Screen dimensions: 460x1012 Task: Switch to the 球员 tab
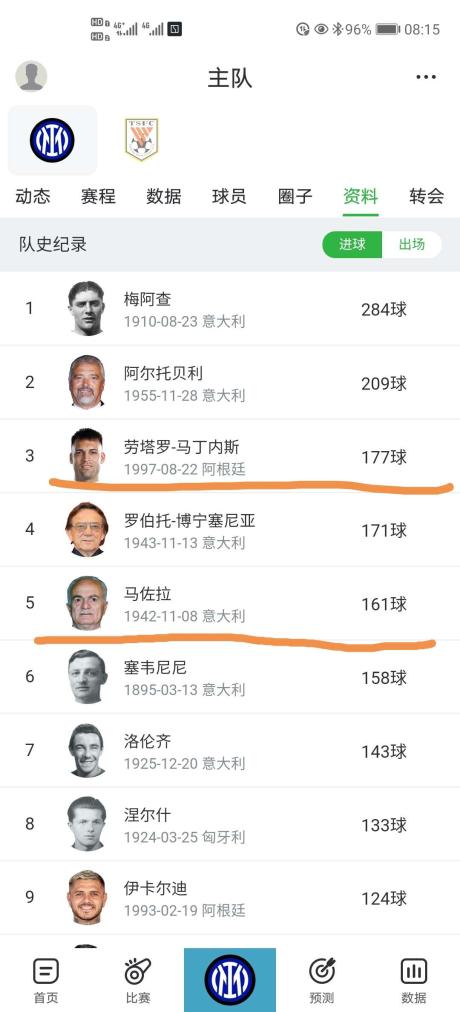[x=229, y=196]
